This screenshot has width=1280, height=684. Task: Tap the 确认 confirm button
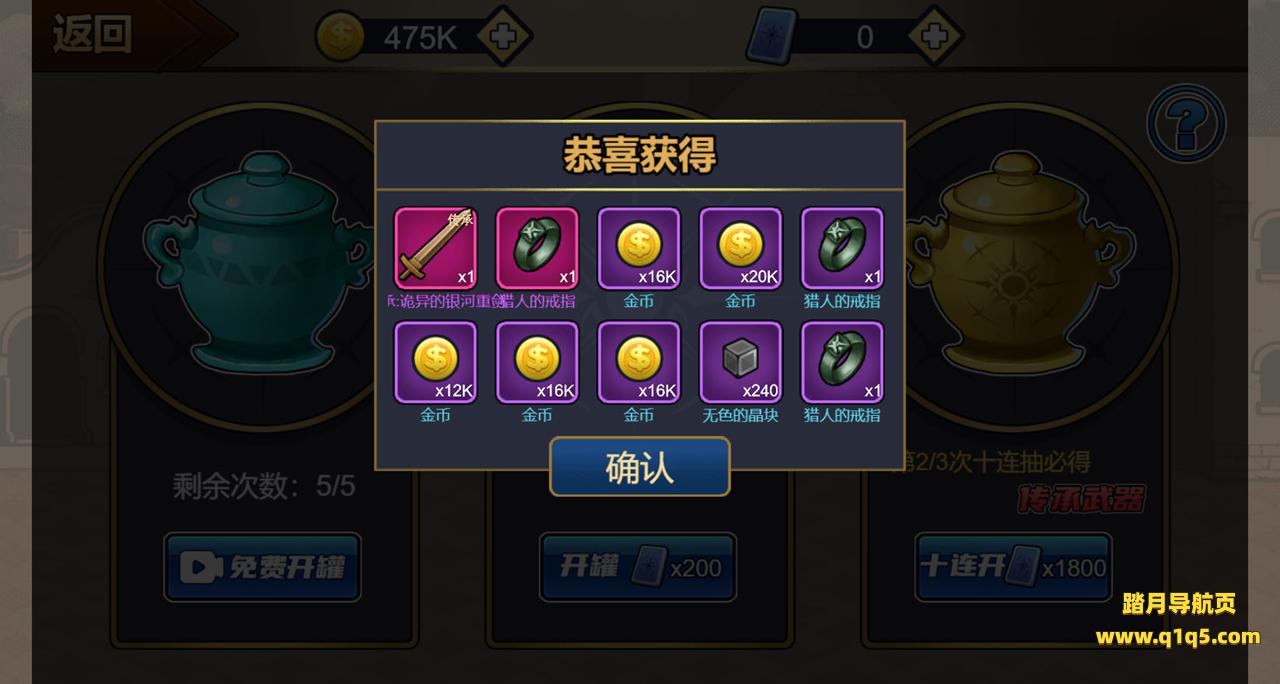pyautogui.click(x=639, y=467)
